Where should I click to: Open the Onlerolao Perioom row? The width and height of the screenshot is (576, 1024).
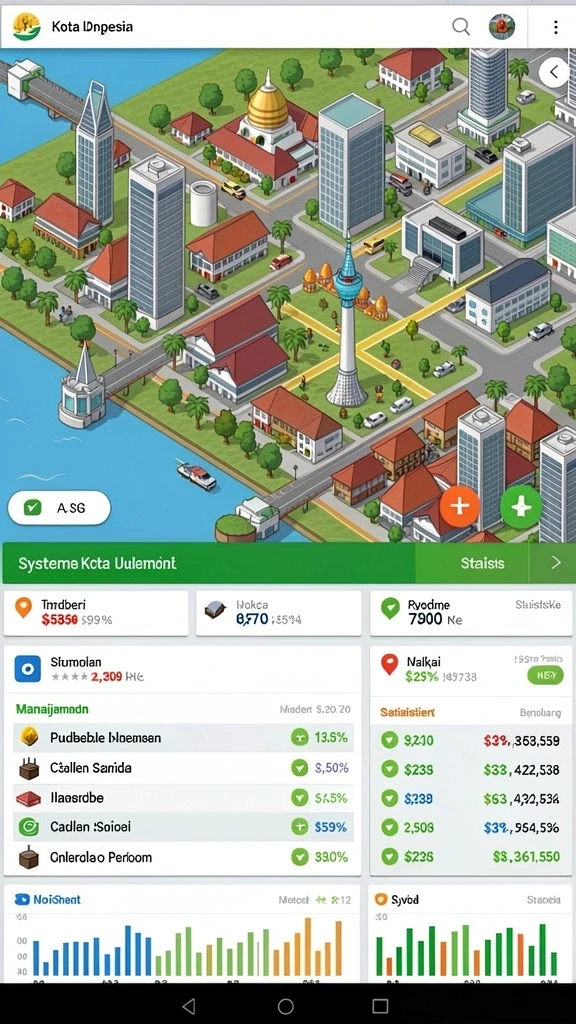[x=183, y=857]
